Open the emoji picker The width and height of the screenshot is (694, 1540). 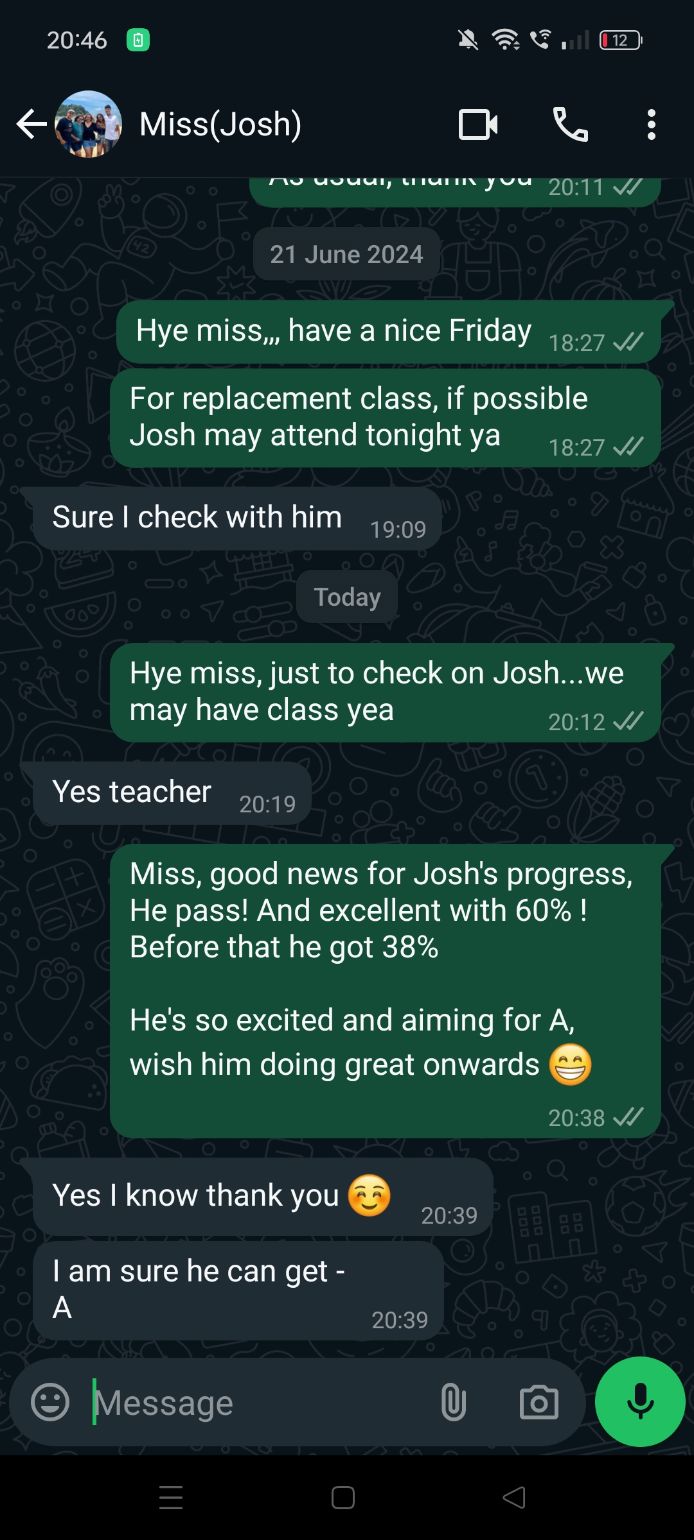(50, 1402)
